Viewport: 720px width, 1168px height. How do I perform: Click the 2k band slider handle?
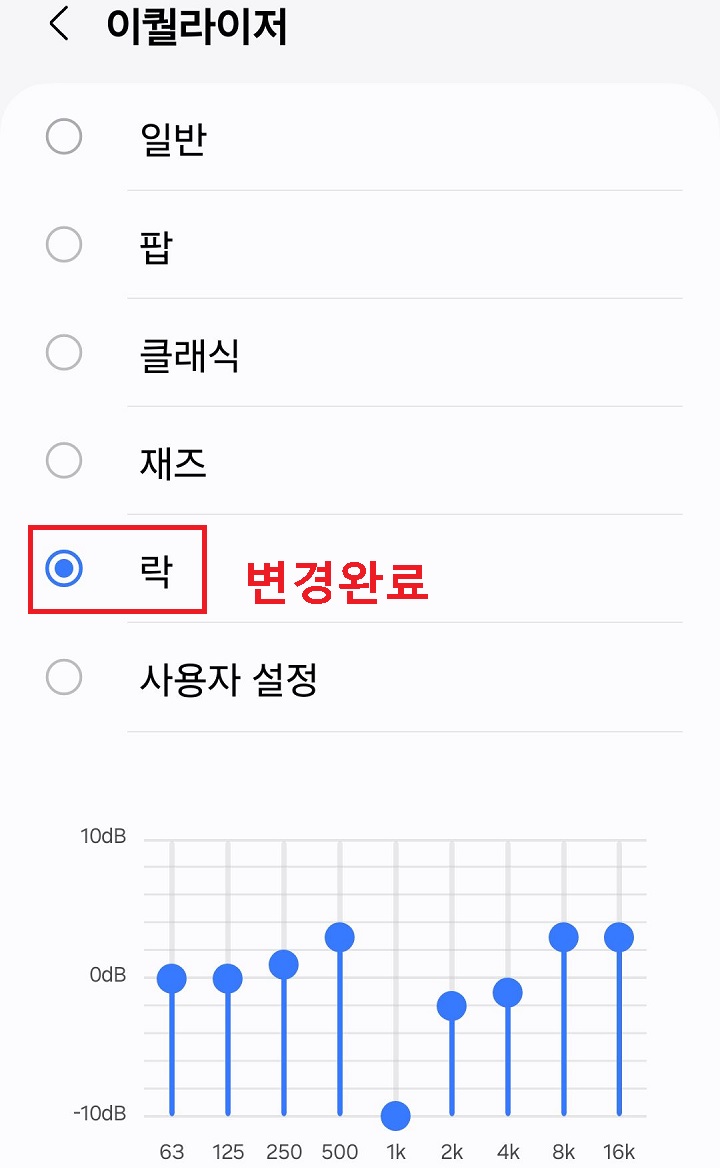(452, 1006)
